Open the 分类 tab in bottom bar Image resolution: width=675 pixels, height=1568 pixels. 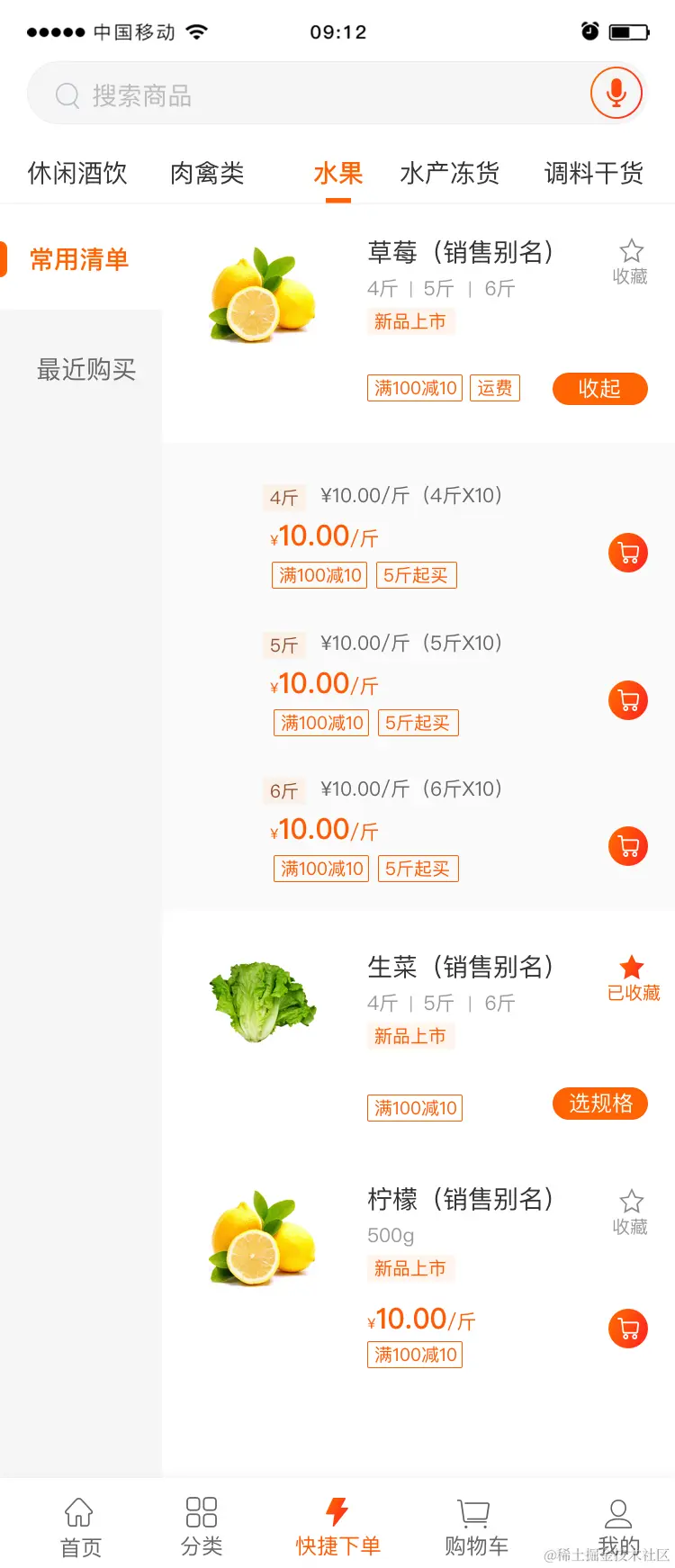[202, 1527]
